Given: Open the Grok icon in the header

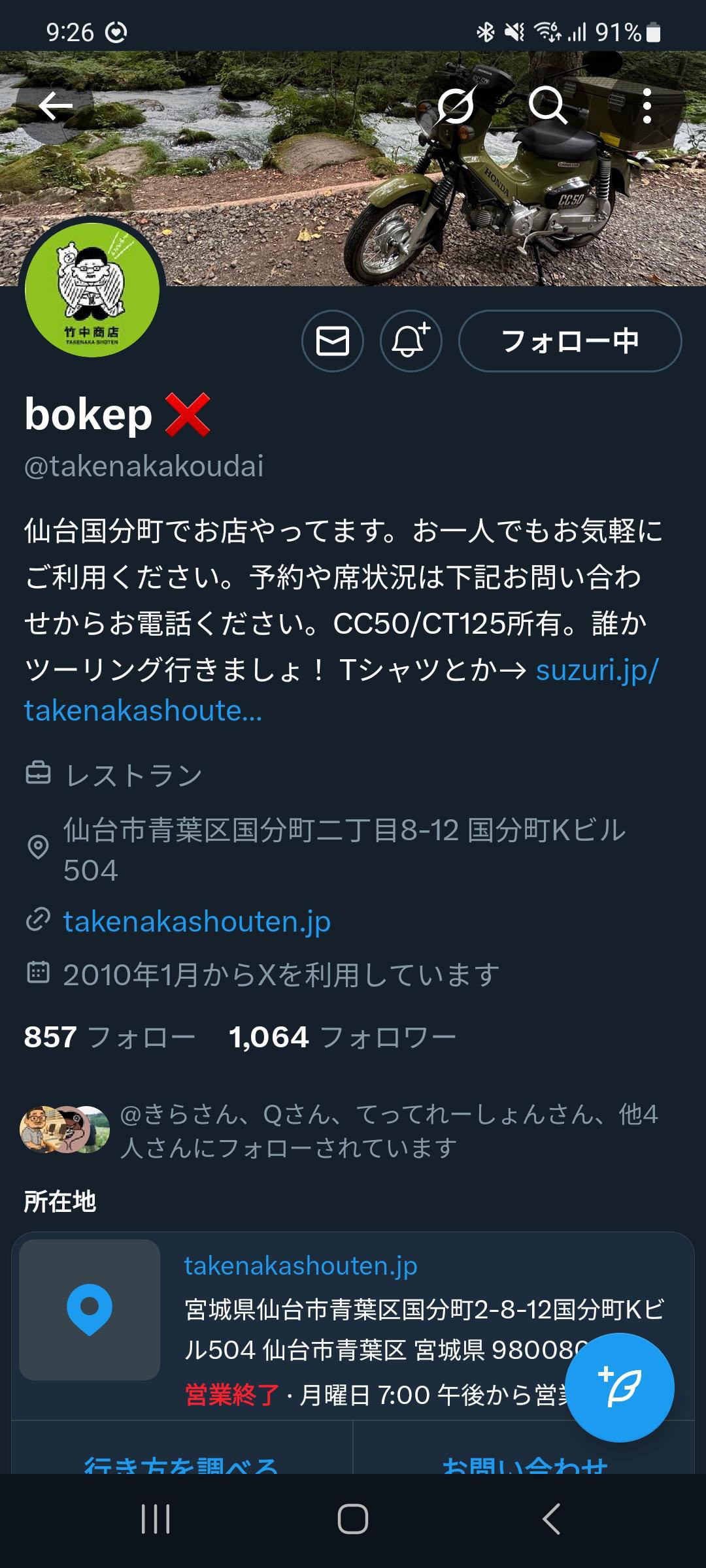Looking at the screenshot, I should tap(456, 106).
